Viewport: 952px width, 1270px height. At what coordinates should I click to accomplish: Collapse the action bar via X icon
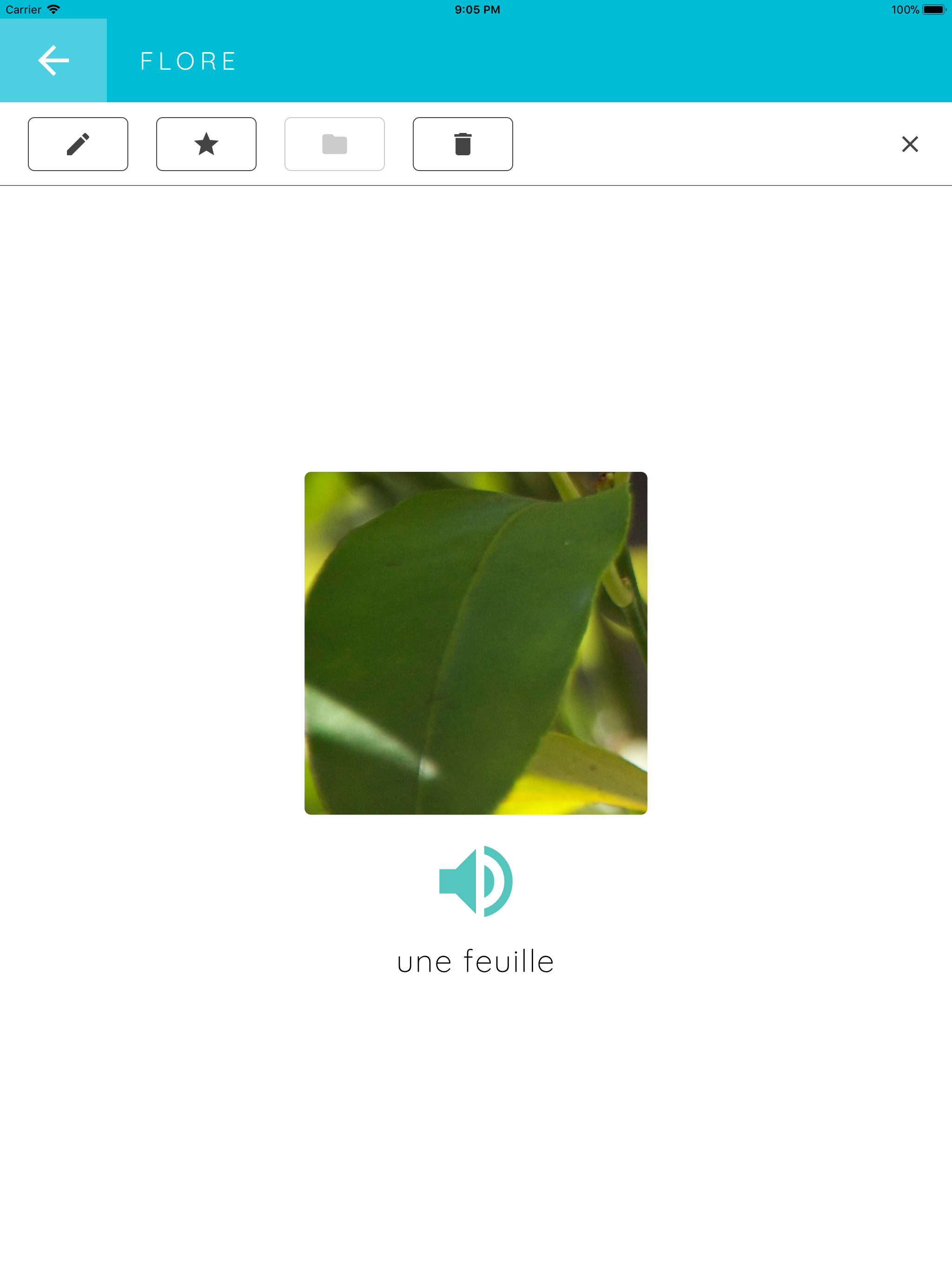tap(910, 144)
